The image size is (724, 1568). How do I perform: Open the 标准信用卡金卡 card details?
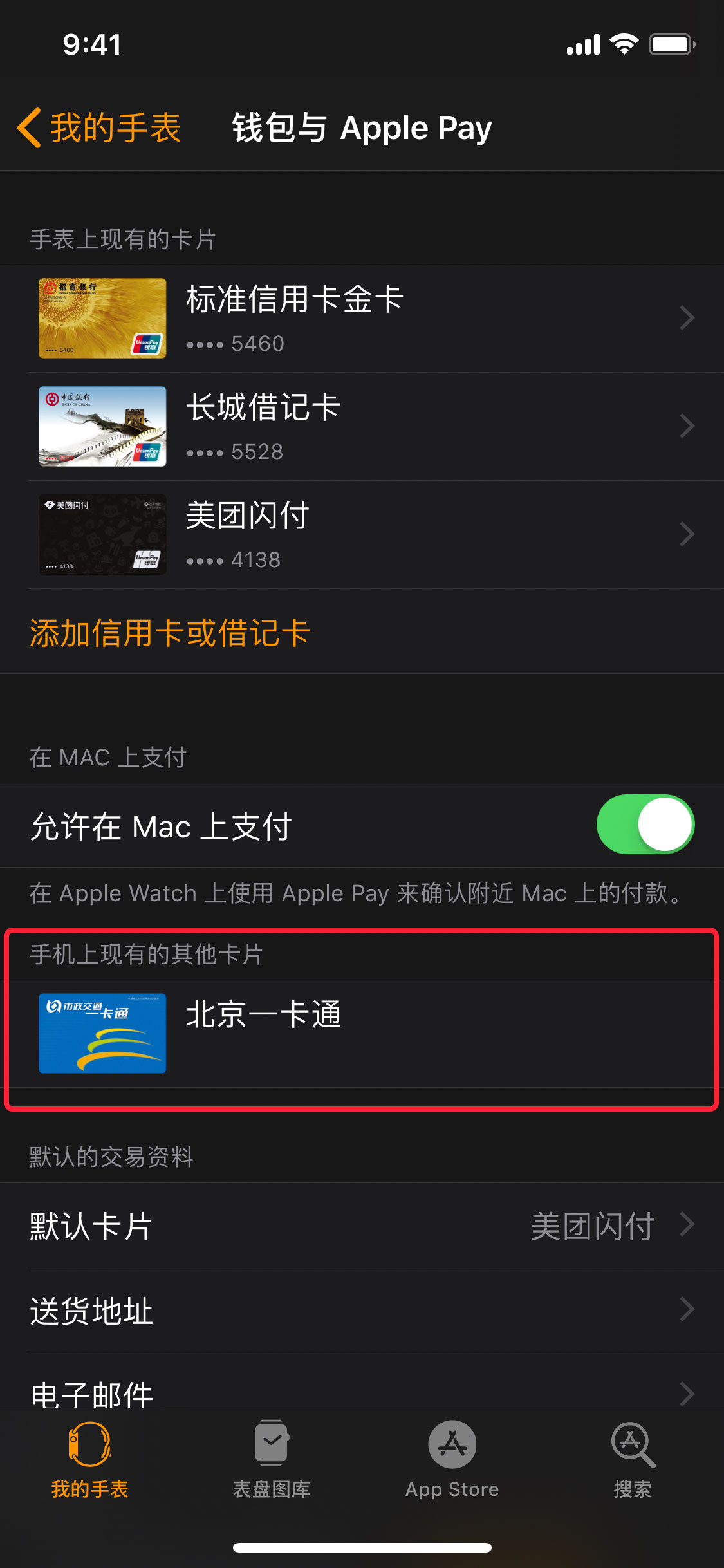coord(362,319)
